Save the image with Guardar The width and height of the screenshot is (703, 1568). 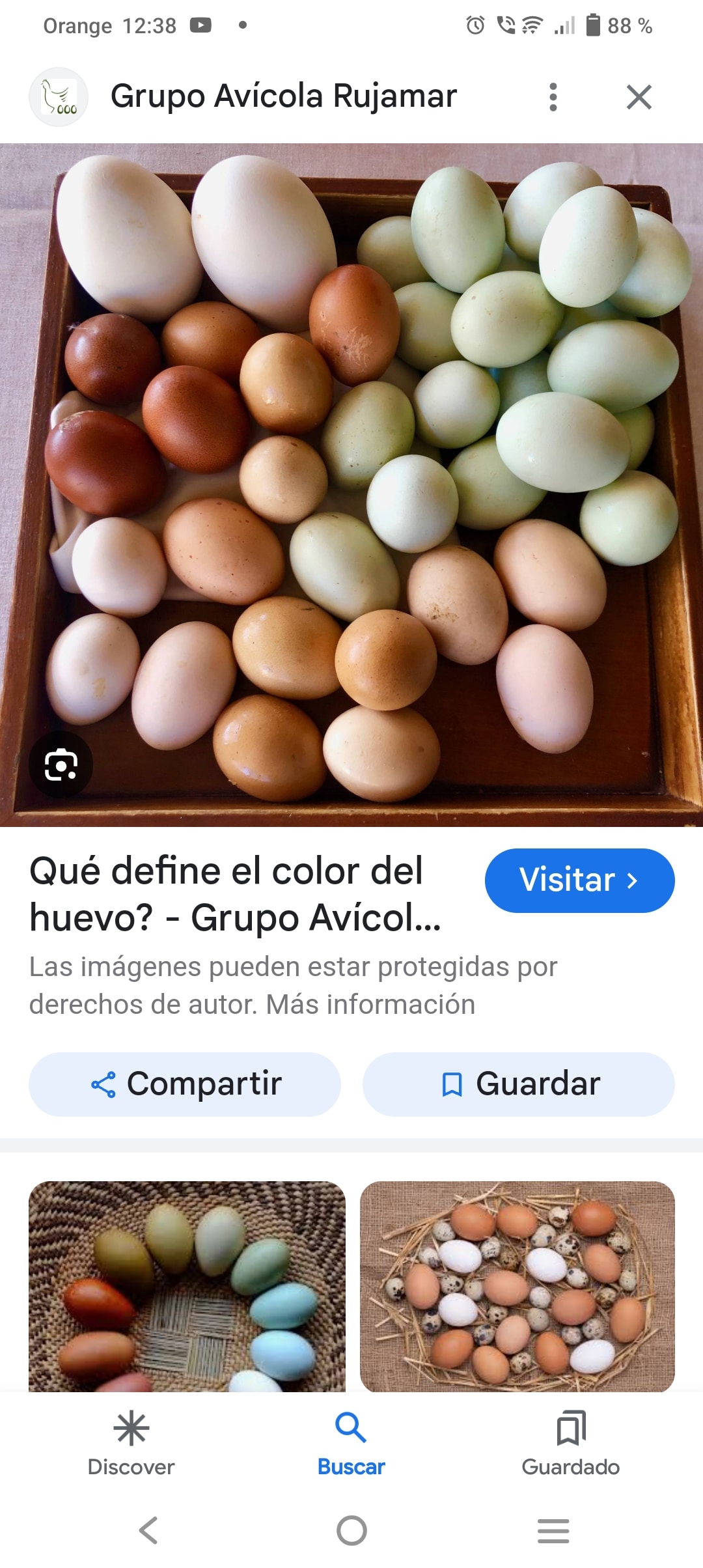pos(518,1084)
